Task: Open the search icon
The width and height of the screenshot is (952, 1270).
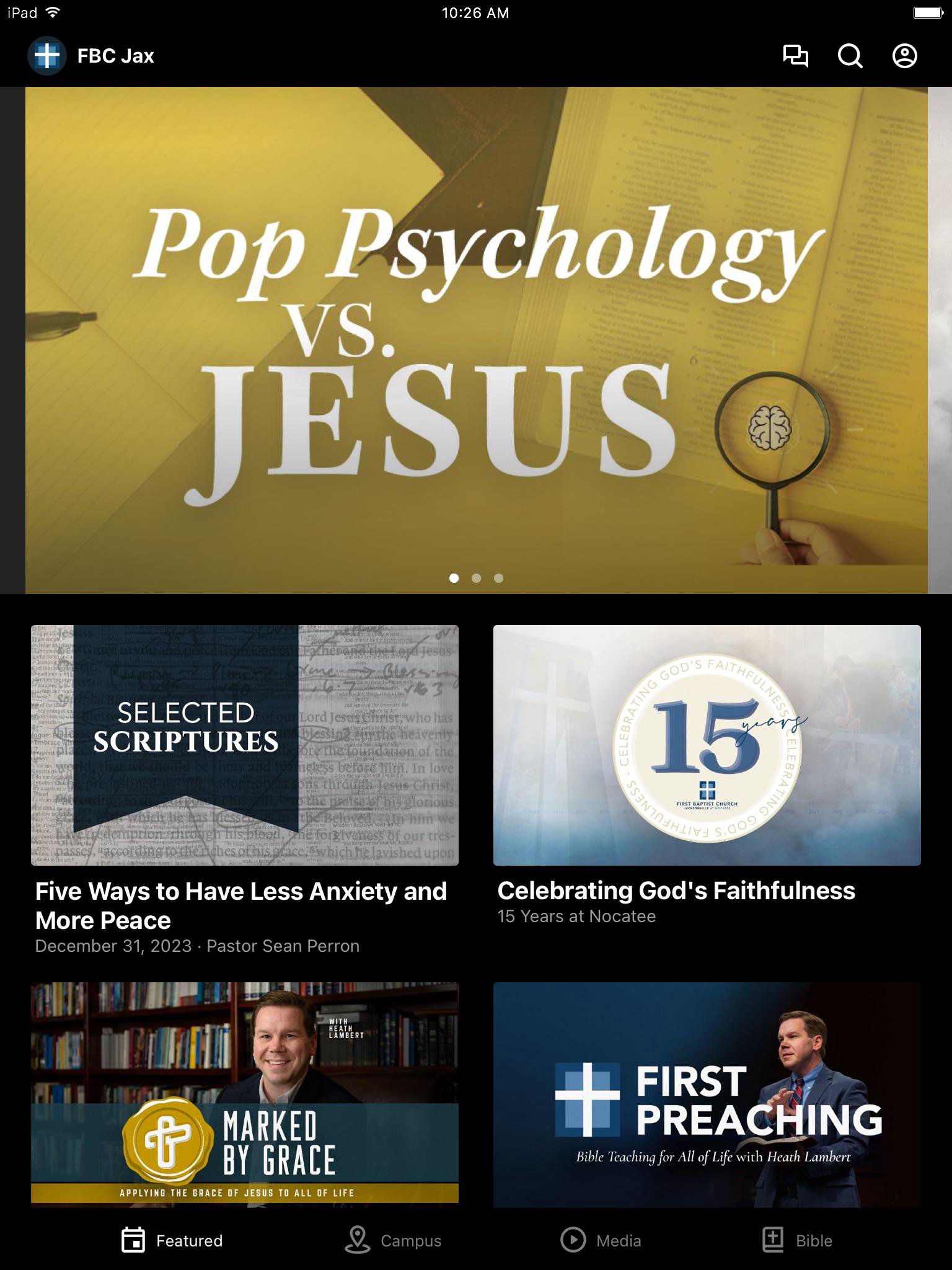Action: 850,56
